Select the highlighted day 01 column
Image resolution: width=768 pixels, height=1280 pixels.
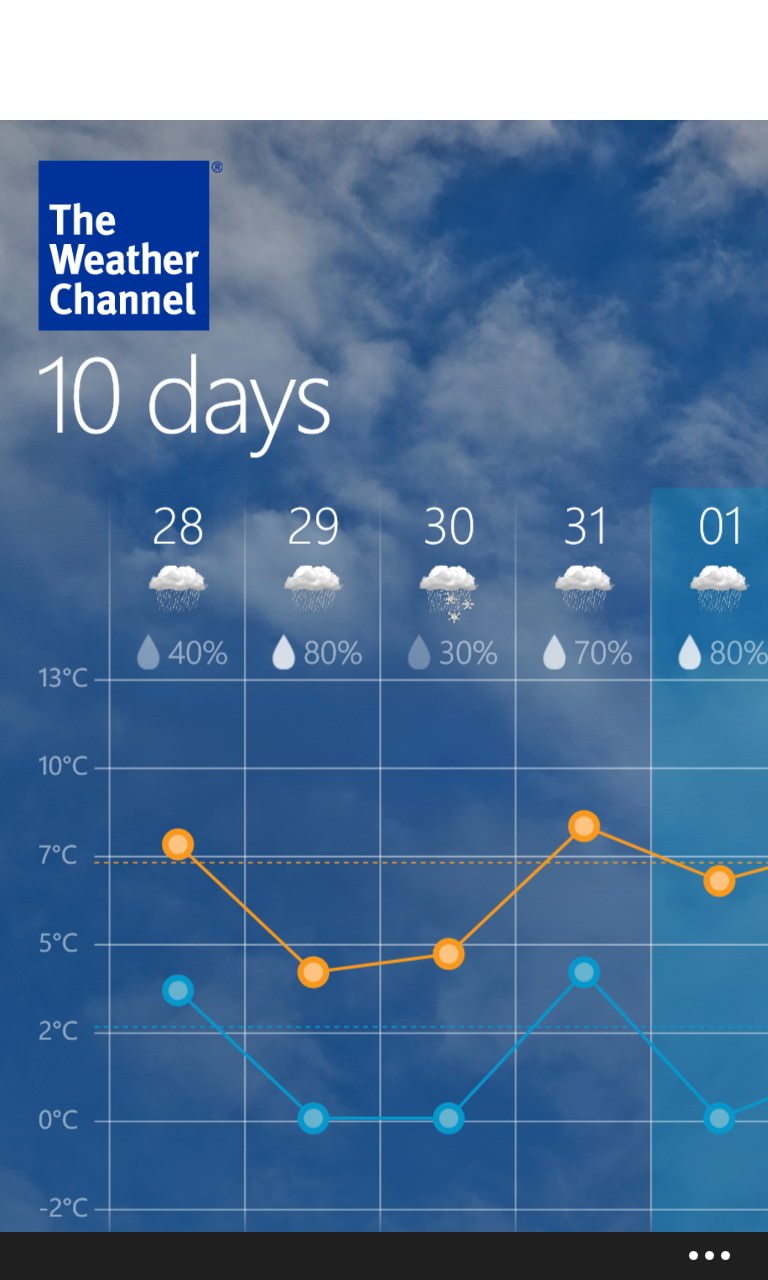710,860
